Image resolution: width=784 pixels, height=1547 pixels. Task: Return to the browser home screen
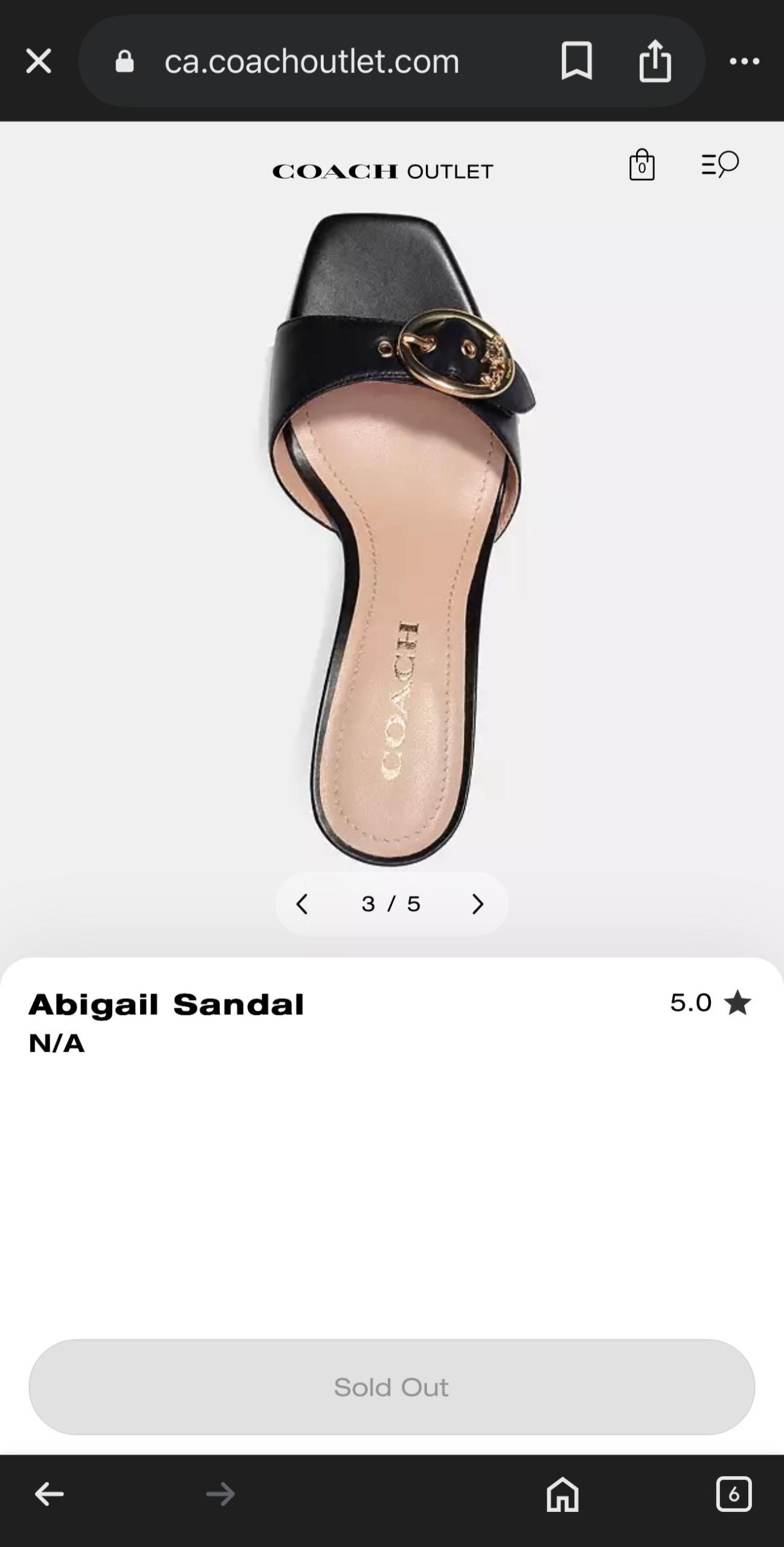tap(563, 1493)
